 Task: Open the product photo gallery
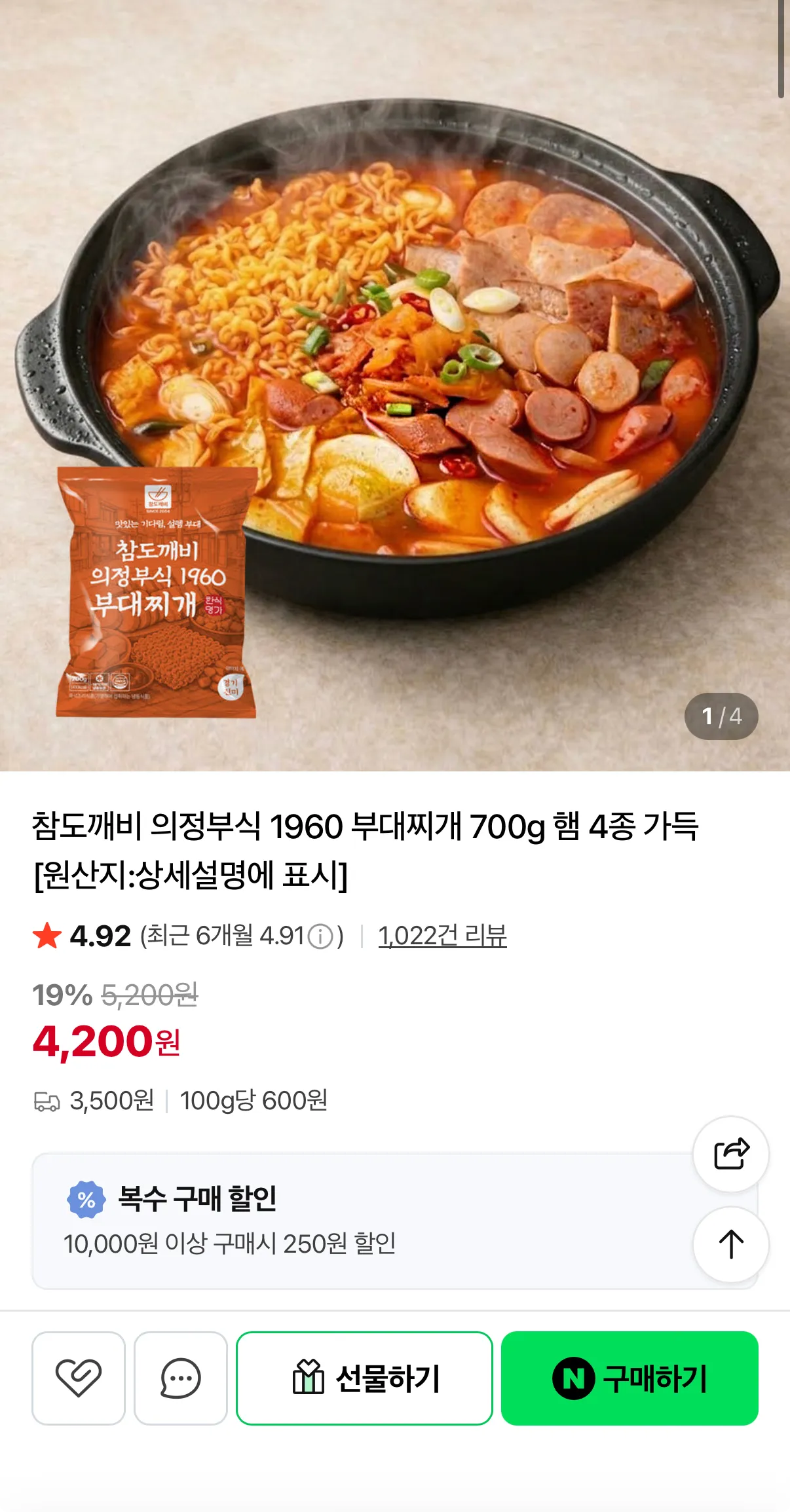pos(395,385)
